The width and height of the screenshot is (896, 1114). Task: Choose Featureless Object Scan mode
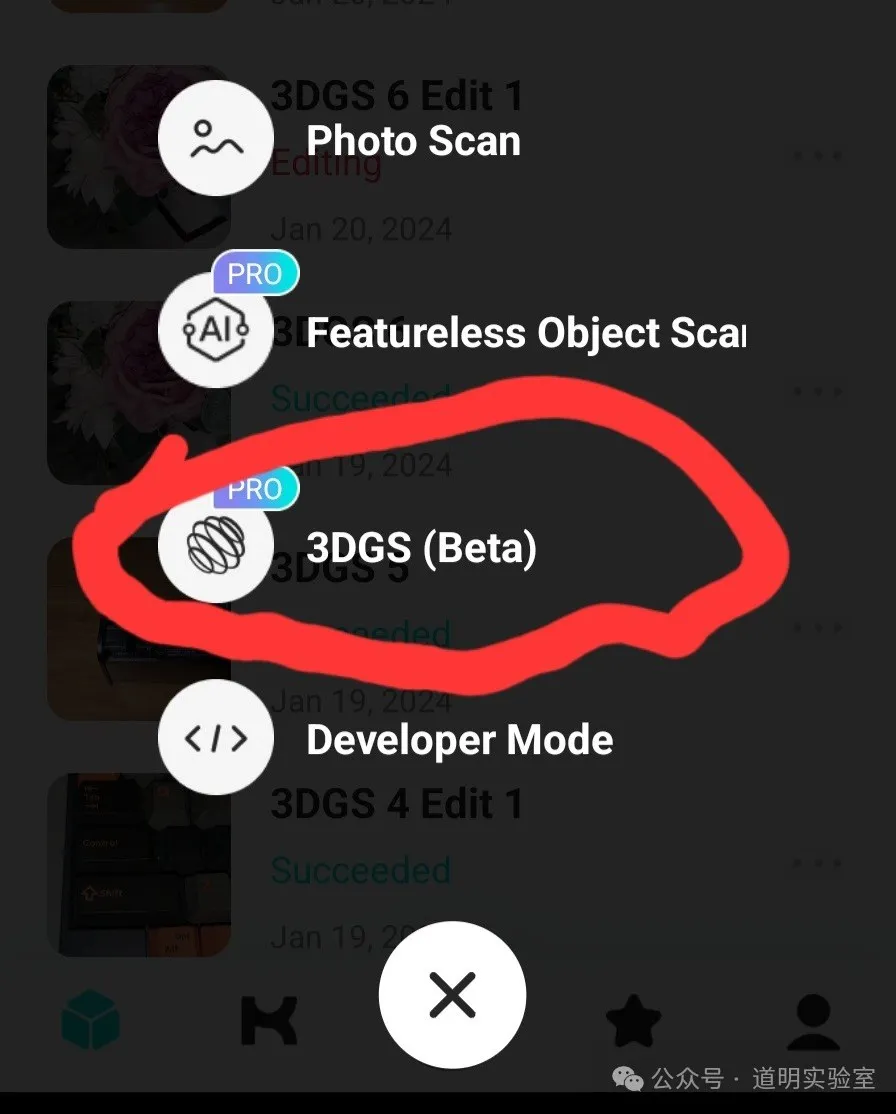[x=216, y=332]
